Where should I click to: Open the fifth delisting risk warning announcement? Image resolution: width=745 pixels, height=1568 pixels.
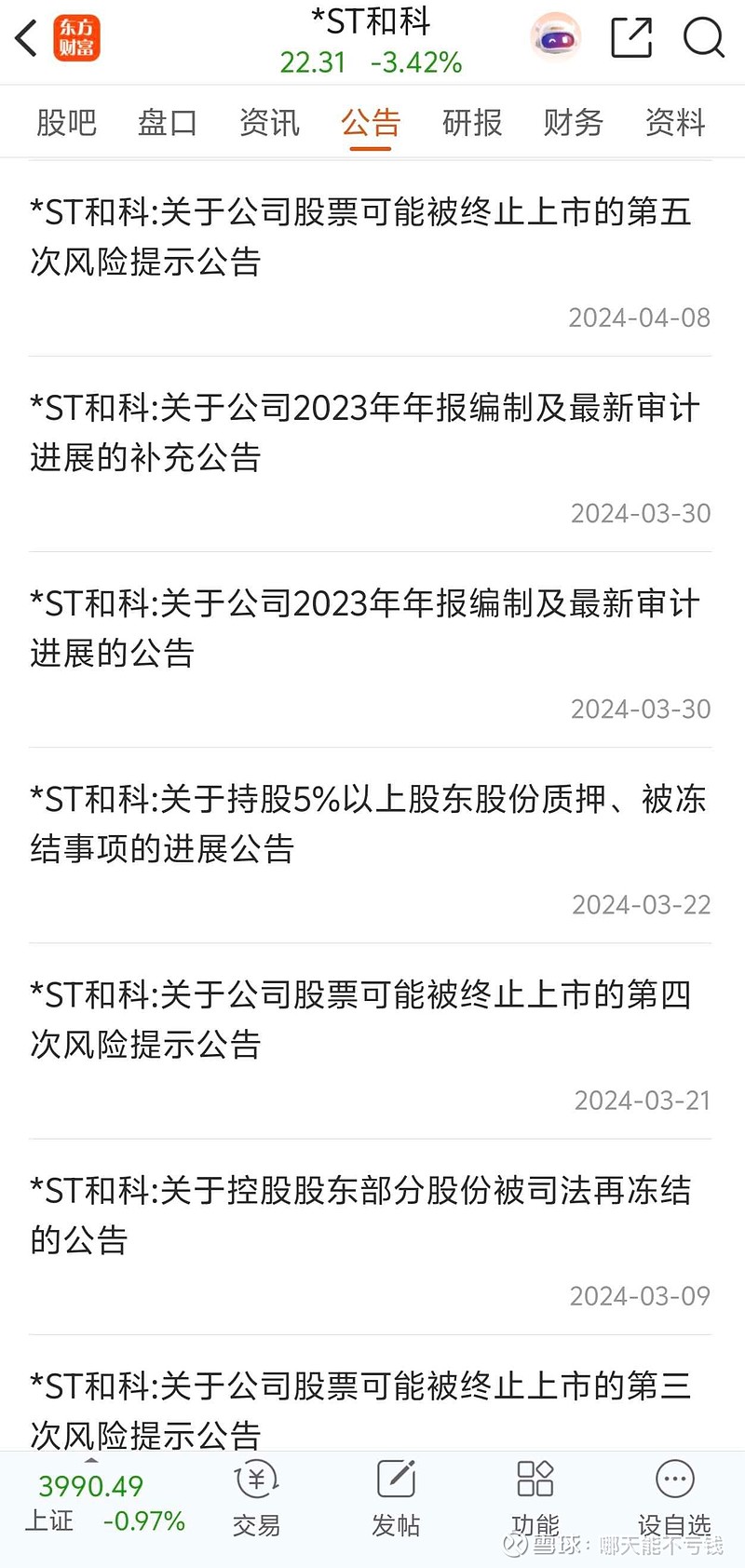tap(363, 239)
